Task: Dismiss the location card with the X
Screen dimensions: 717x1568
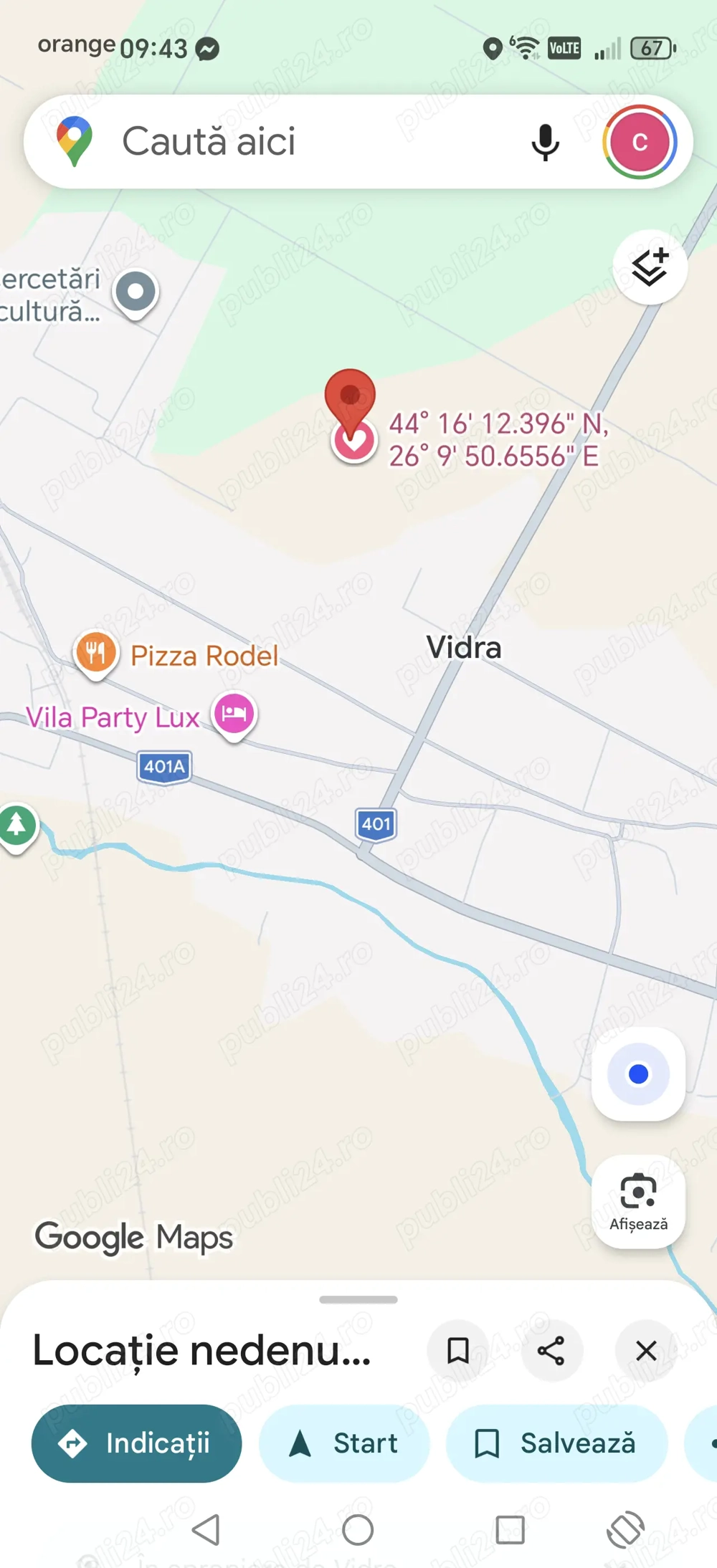Action: click(645, 1351)
